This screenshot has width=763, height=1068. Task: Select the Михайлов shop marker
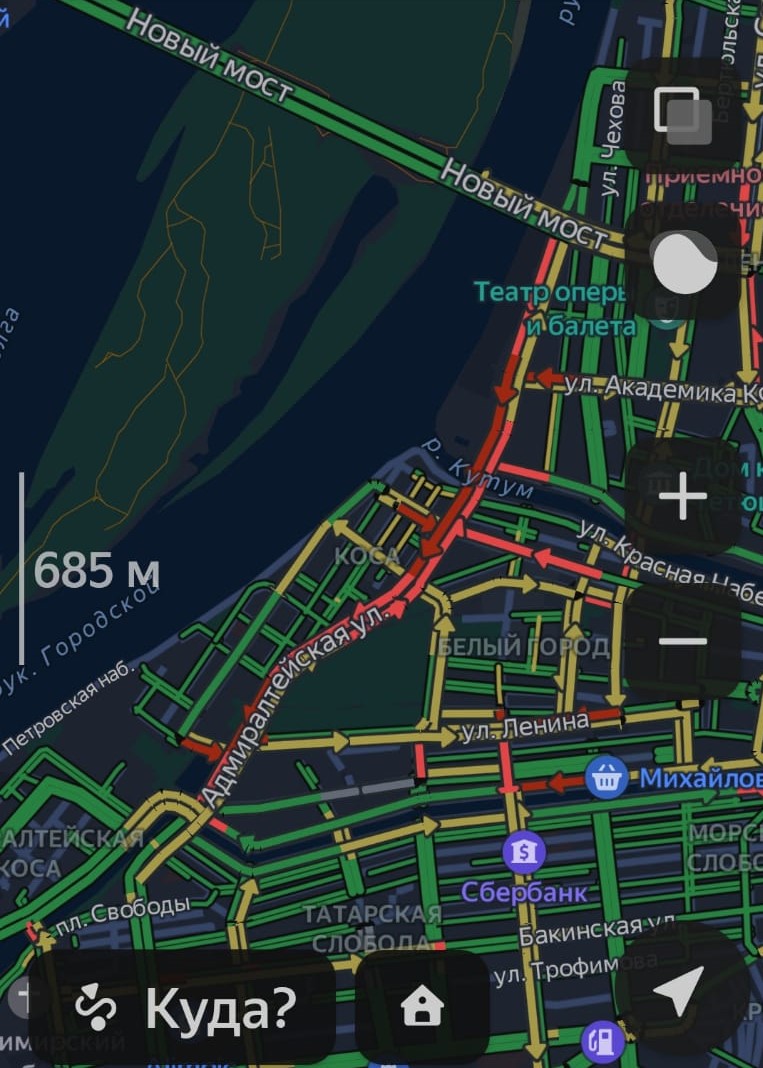tap(606, 776)
